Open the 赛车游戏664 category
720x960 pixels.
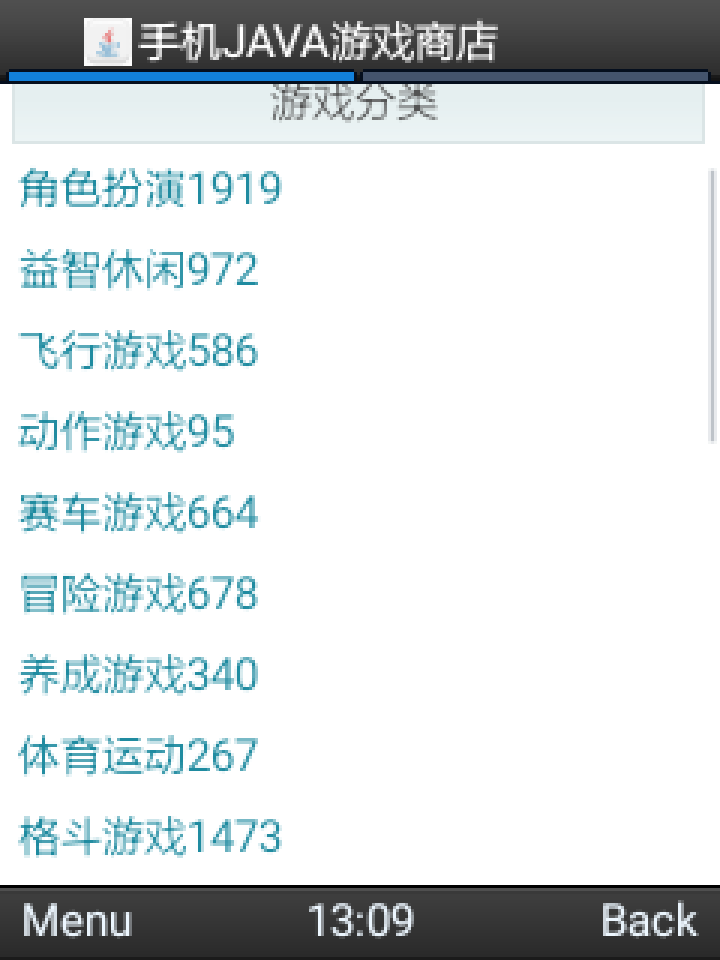point(139,513)
